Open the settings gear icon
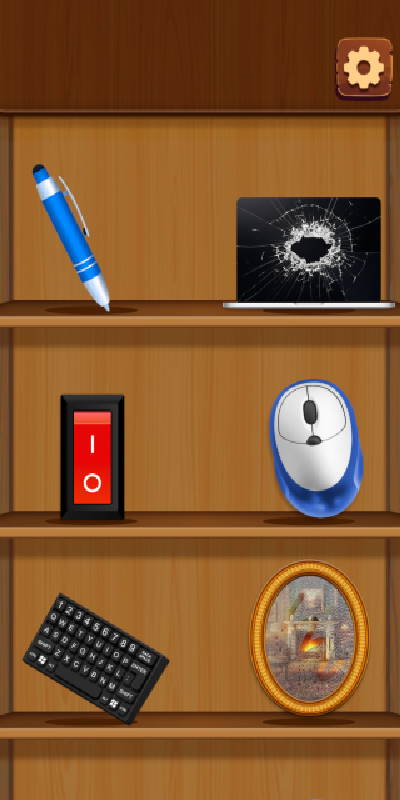Viewport: 400px width, 800px height. 364,67
